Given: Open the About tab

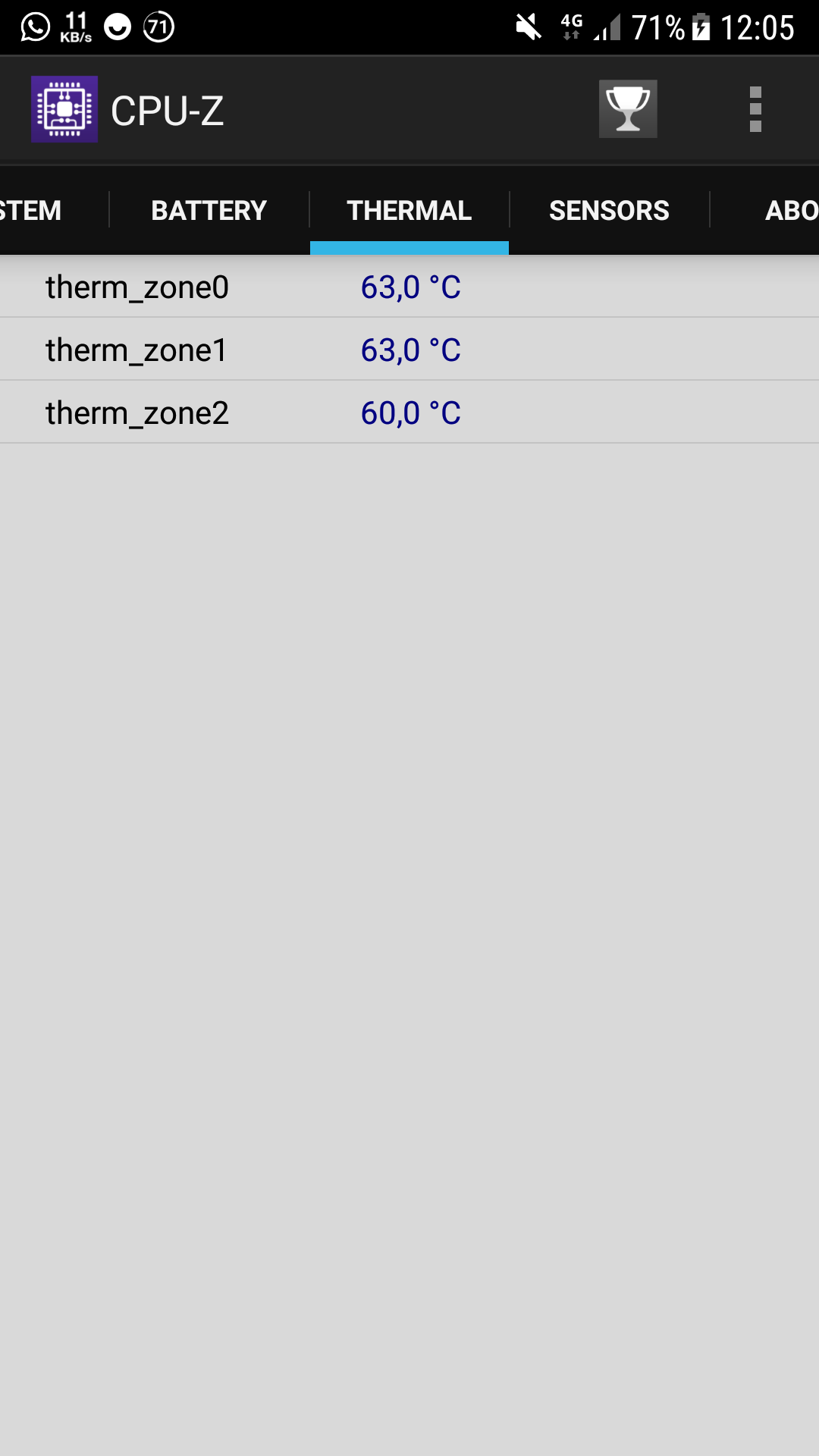Looking at the screenshot, I should point(789,210).
